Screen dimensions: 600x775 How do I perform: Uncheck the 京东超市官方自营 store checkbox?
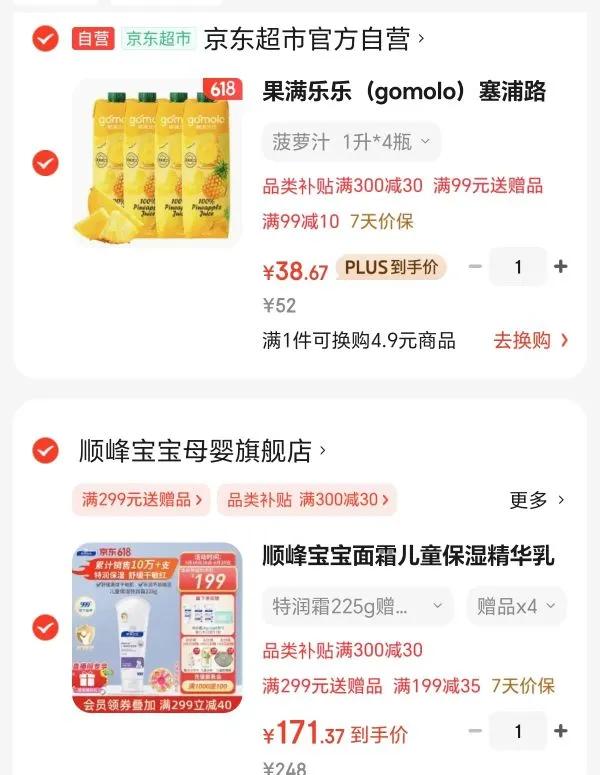(45, 39)
